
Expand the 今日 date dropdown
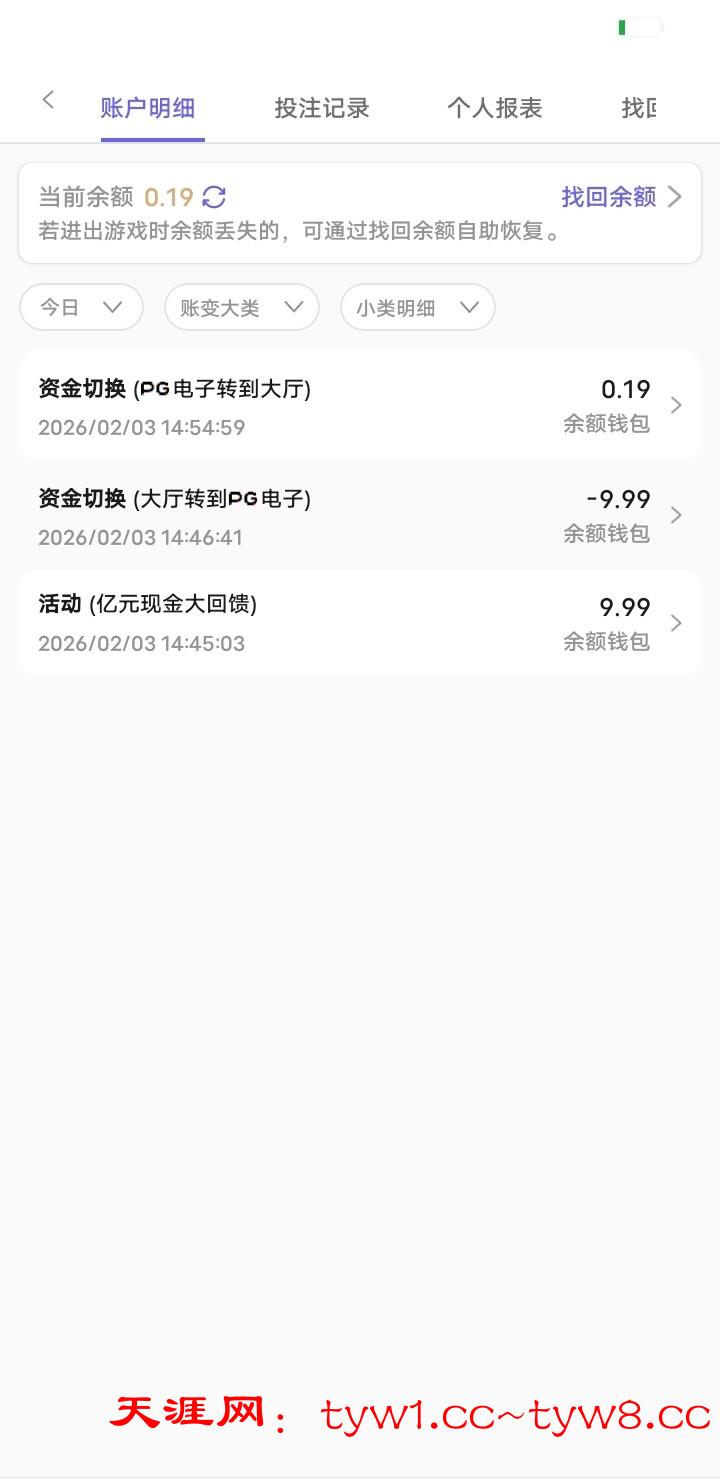pyautogui.click(x=81, y=307)
